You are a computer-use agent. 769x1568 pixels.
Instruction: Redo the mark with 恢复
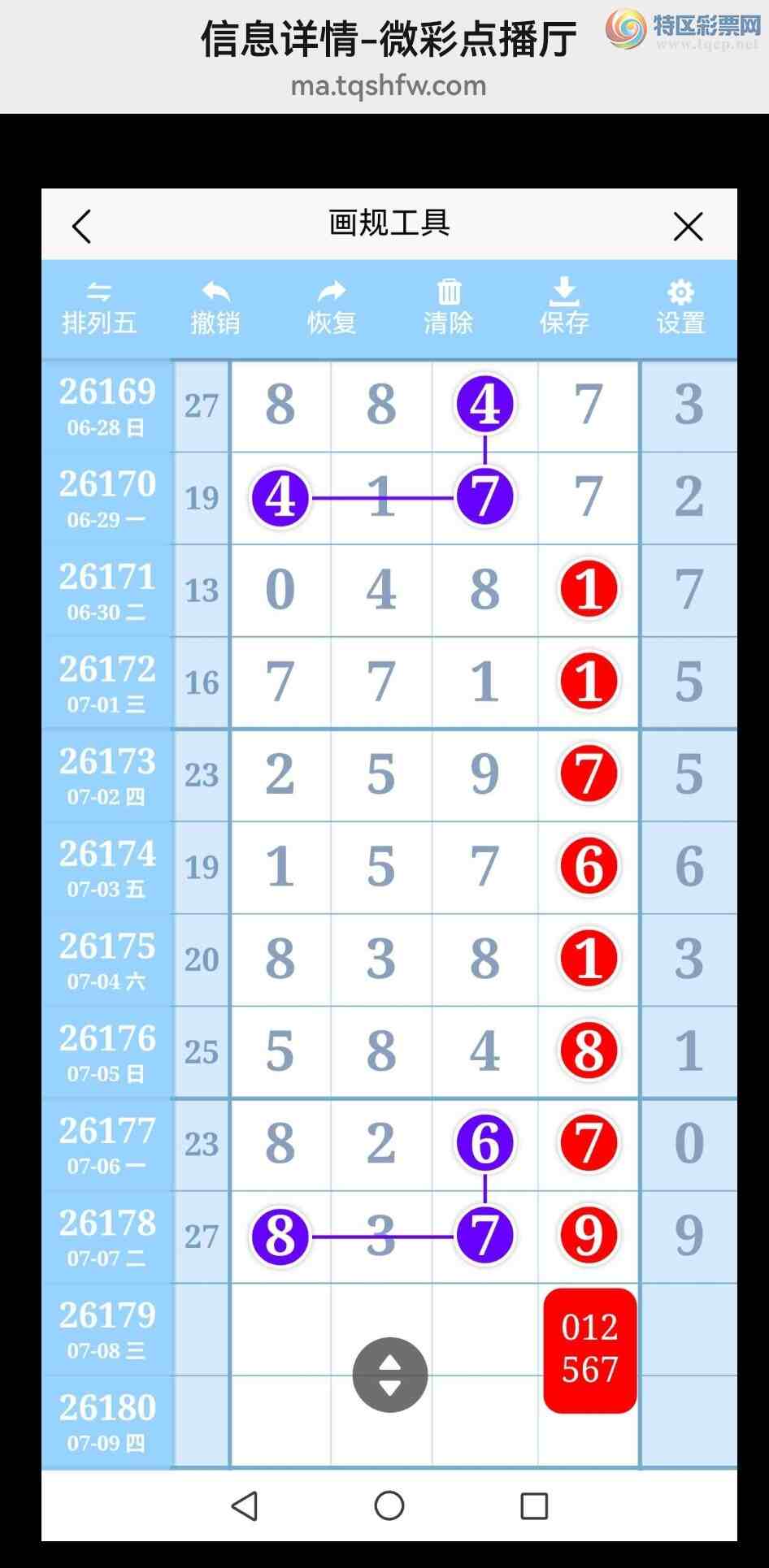coord(332,309)
